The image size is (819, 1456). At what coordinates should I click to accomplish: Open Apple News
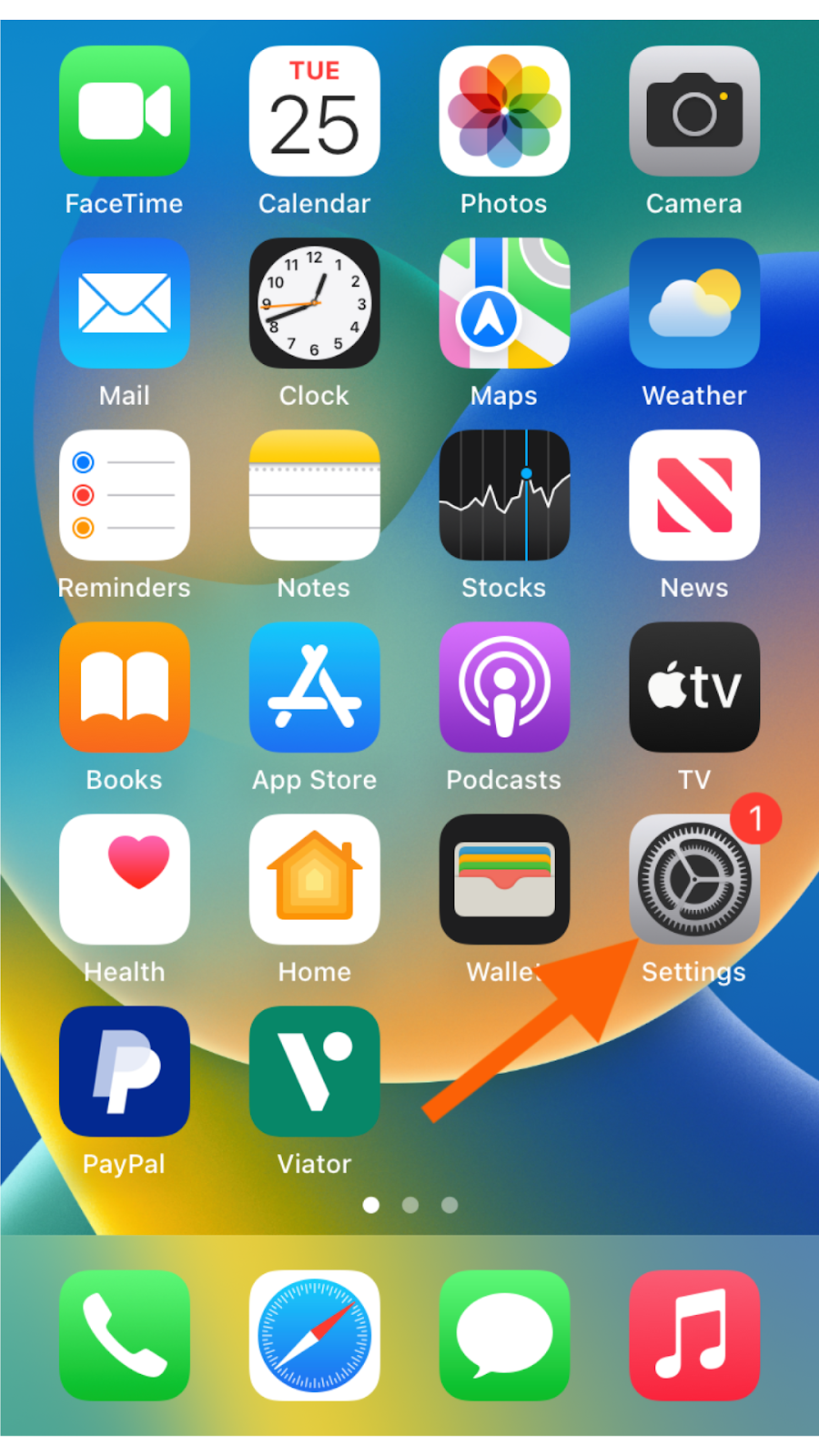tap(693, 494)
